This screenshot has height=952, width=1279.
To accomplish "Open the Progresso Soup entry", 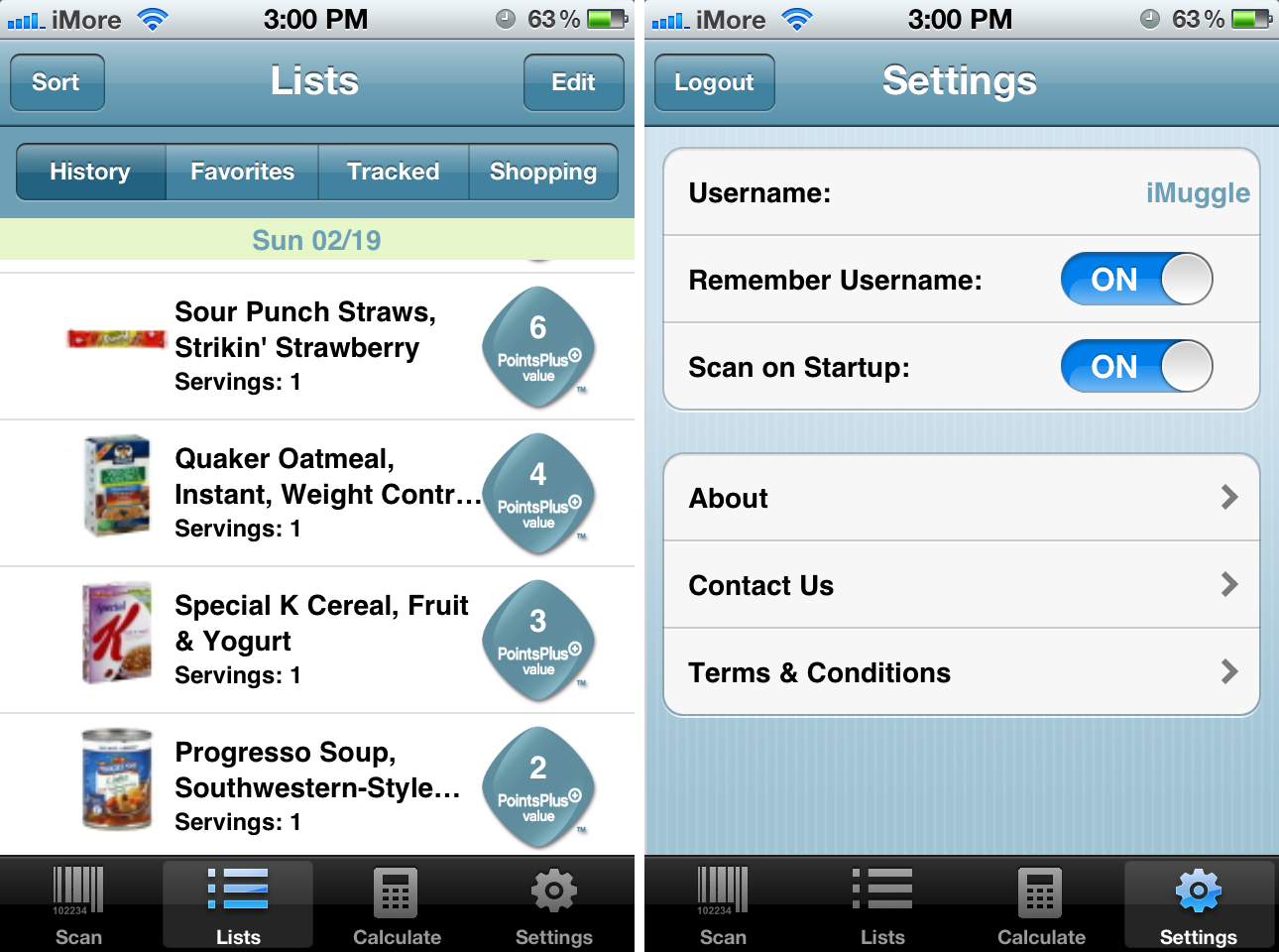I will click(305, 785).
